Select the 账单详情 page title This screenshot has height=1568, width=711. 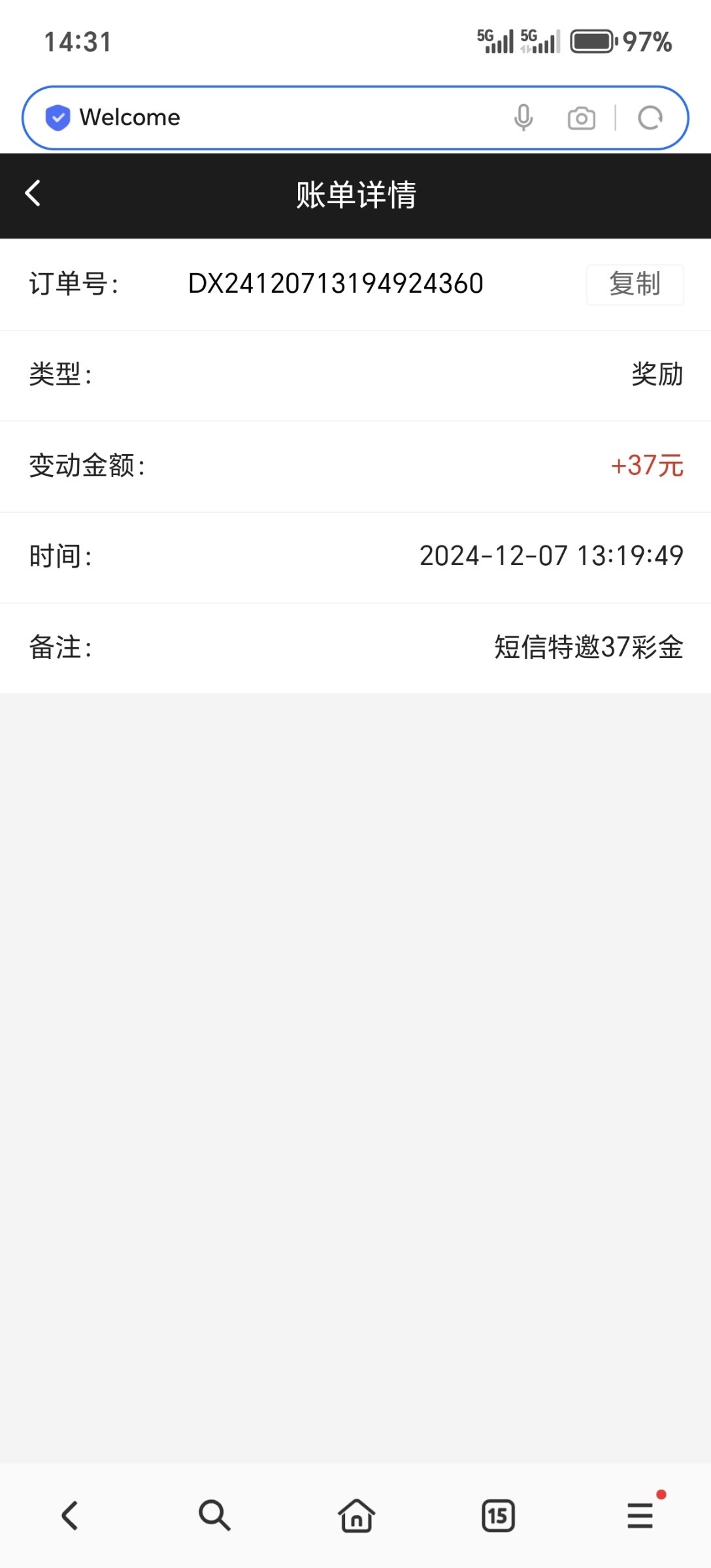point(355,194)
